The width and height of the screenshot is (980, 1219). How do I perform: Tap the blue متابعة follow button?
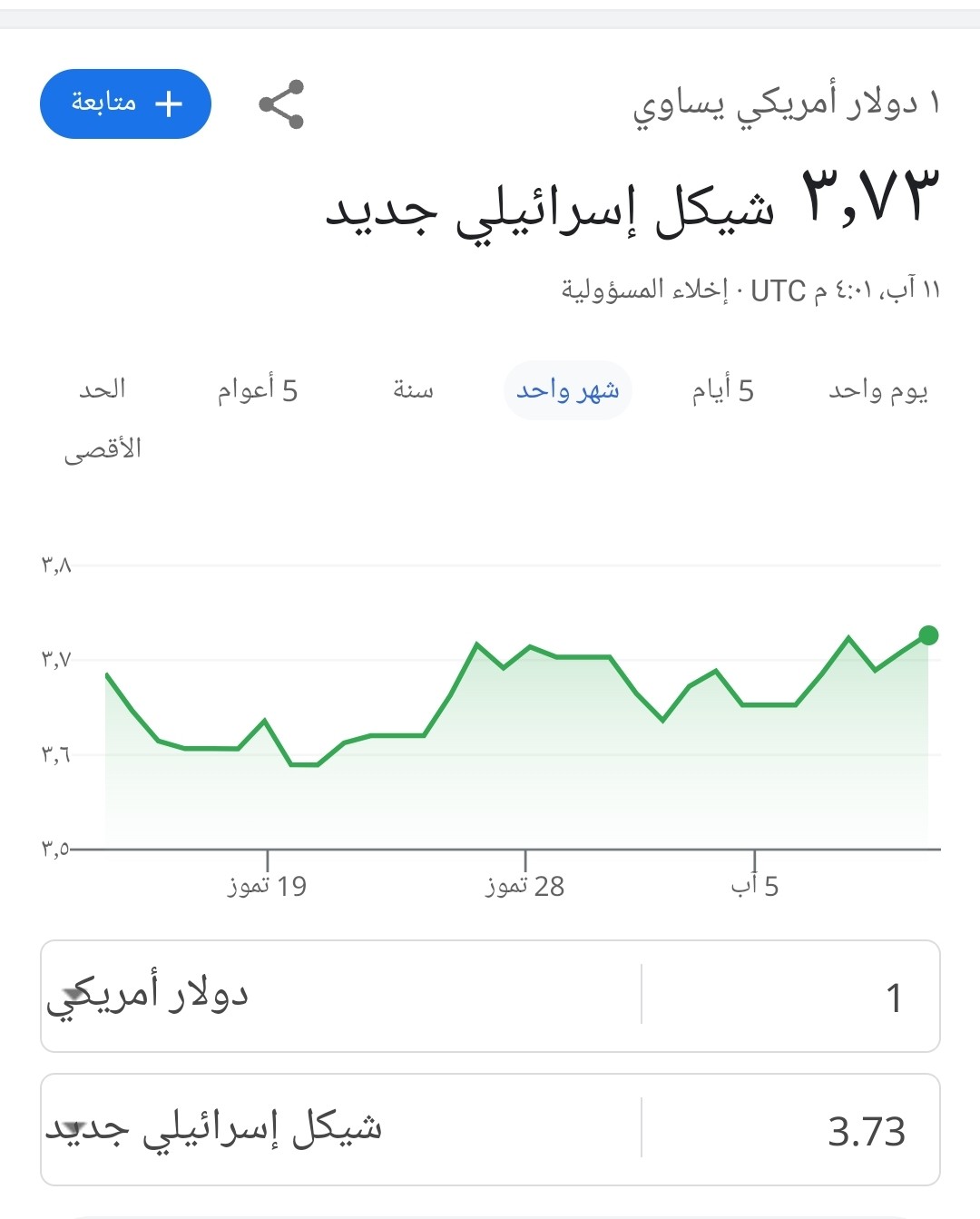click(x=125, y=103)
